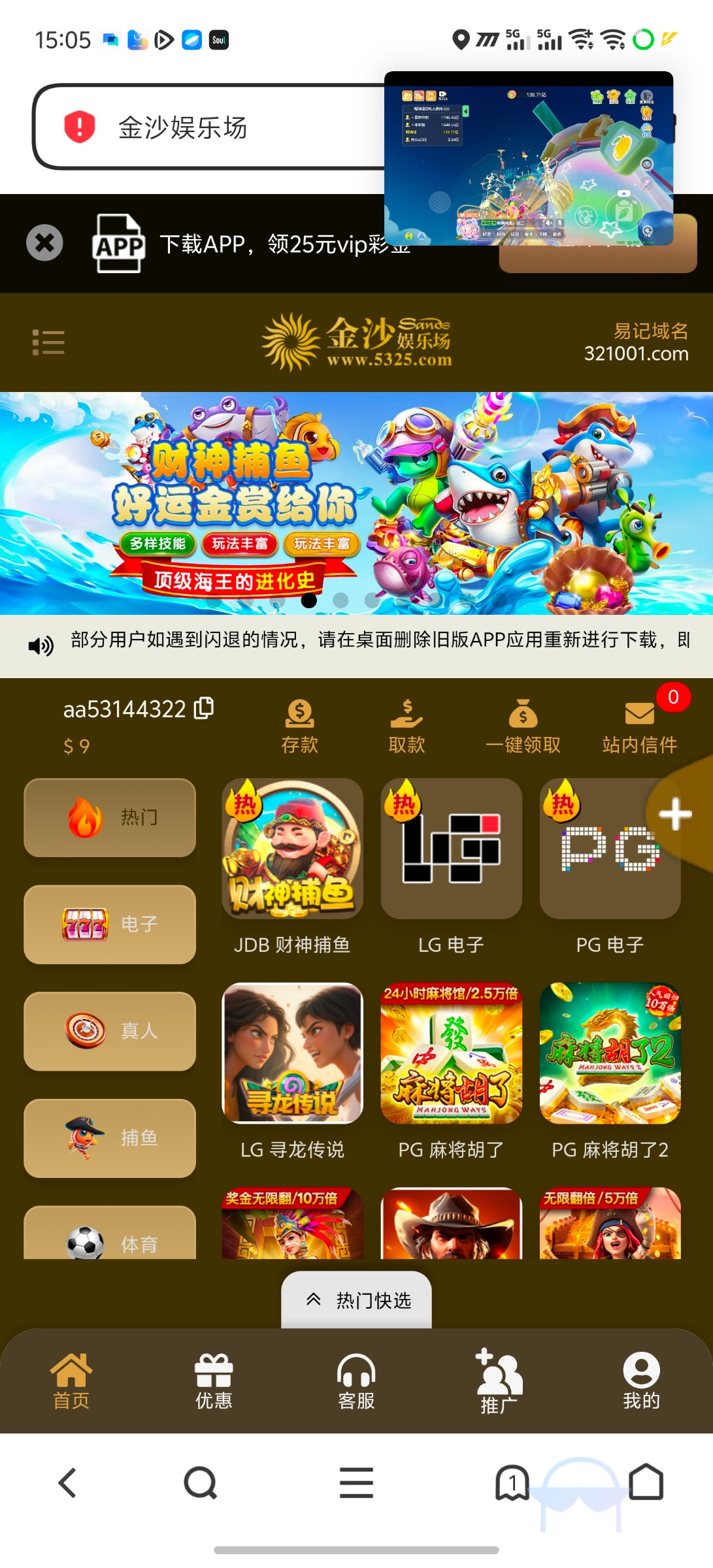Open 站内信件 inbox
This screenshot has width=713, height=1568.
[639, 725]
